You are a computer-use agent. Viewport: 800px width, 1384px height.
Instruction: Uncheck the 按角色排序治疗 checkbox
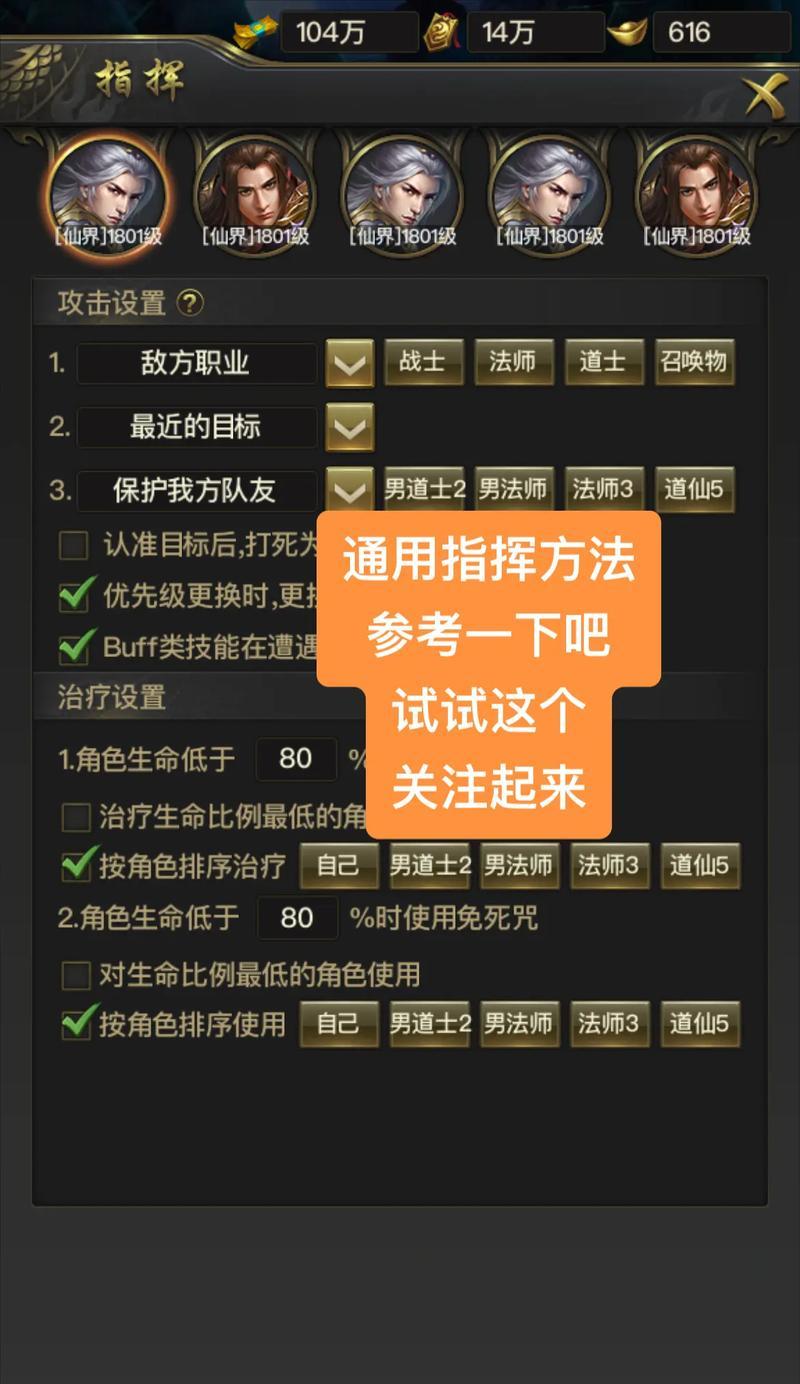pos(76,865)
